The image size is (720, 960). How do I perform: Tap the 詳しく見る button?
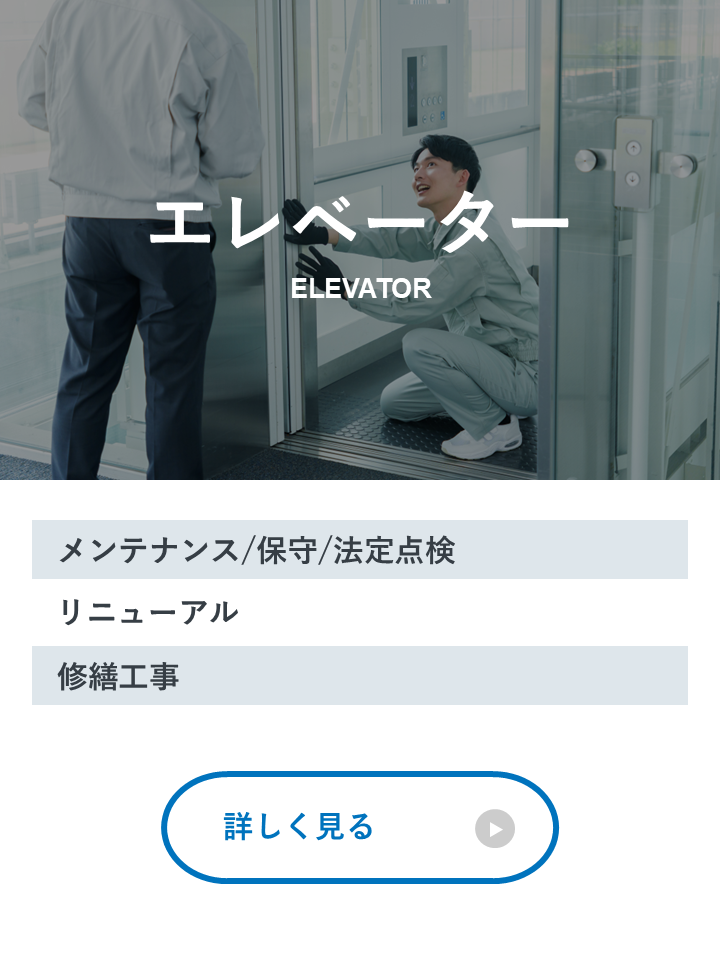click(359, 827)
